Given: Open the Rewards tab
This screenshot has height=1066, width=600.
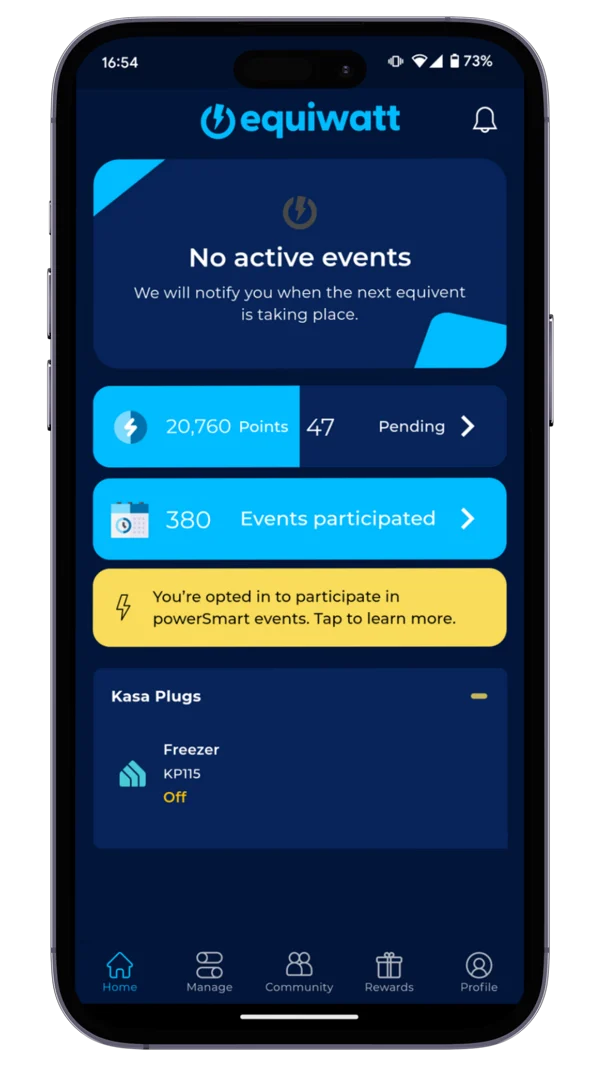Looking at the screenshot, I should coord(389,971).
